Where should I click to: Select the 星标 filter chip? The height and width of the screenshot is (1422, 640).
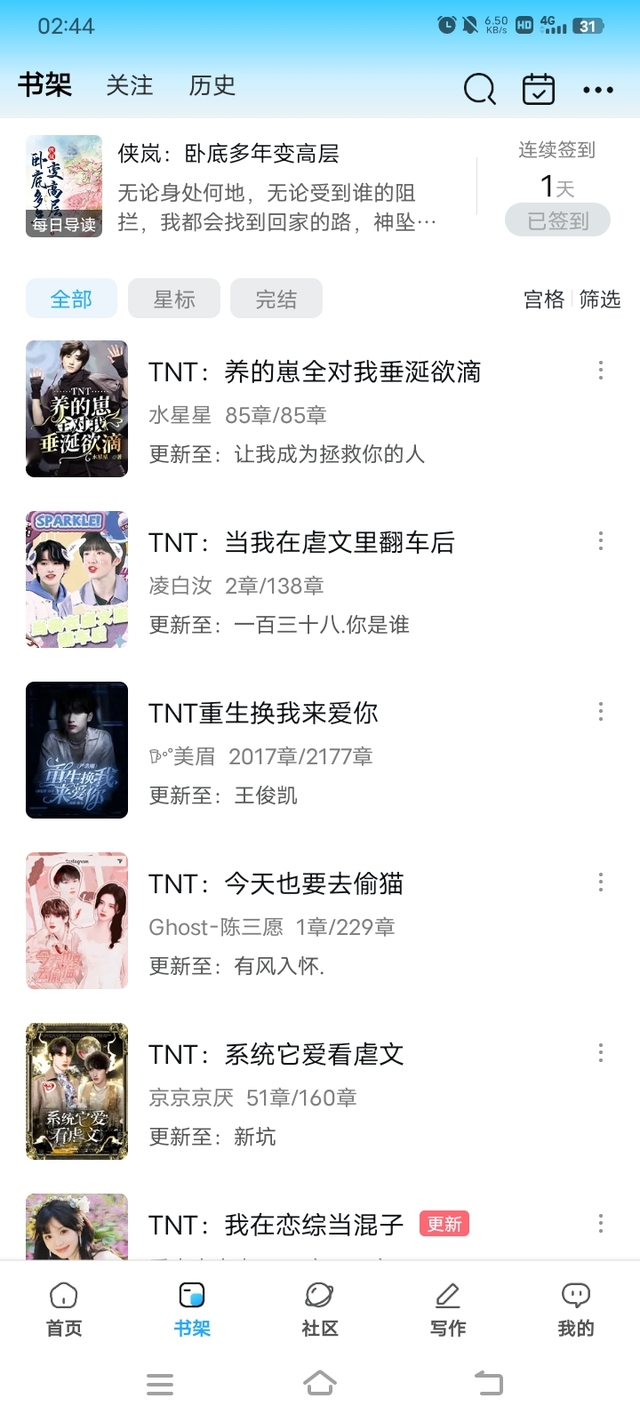tap(174, 299)
